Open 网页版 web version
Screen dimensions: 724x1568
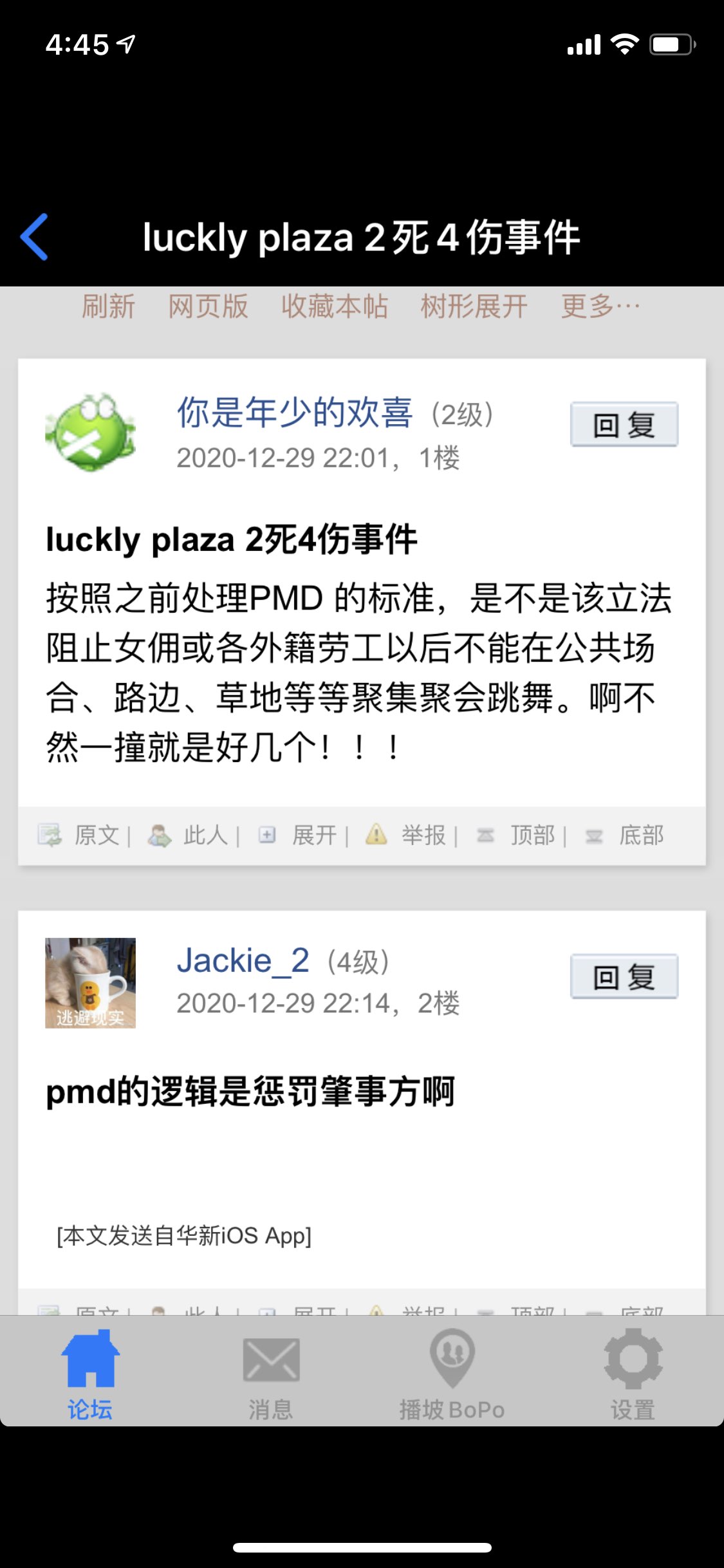pos(208,306)
